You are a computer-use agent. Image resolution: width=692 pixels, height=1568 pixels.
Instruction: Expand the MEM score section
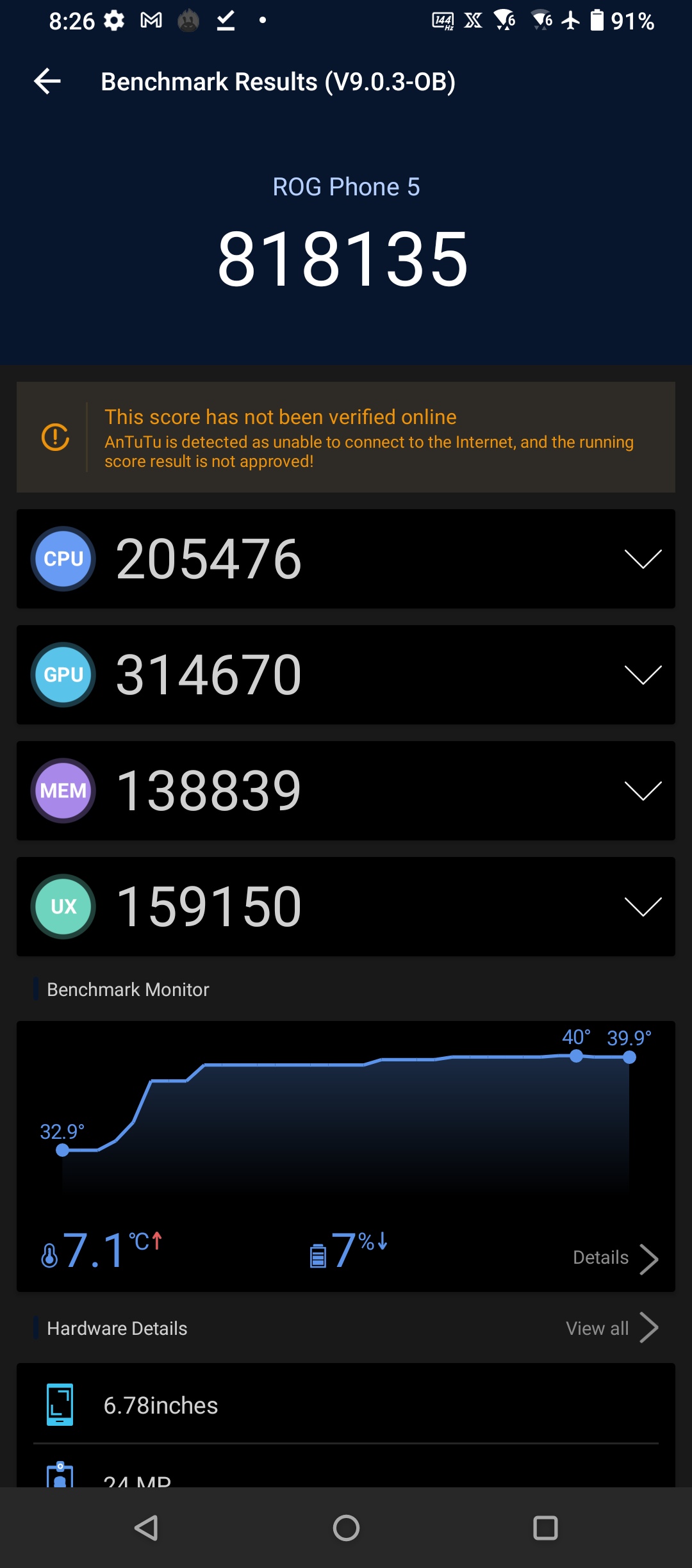click(642, 790)
